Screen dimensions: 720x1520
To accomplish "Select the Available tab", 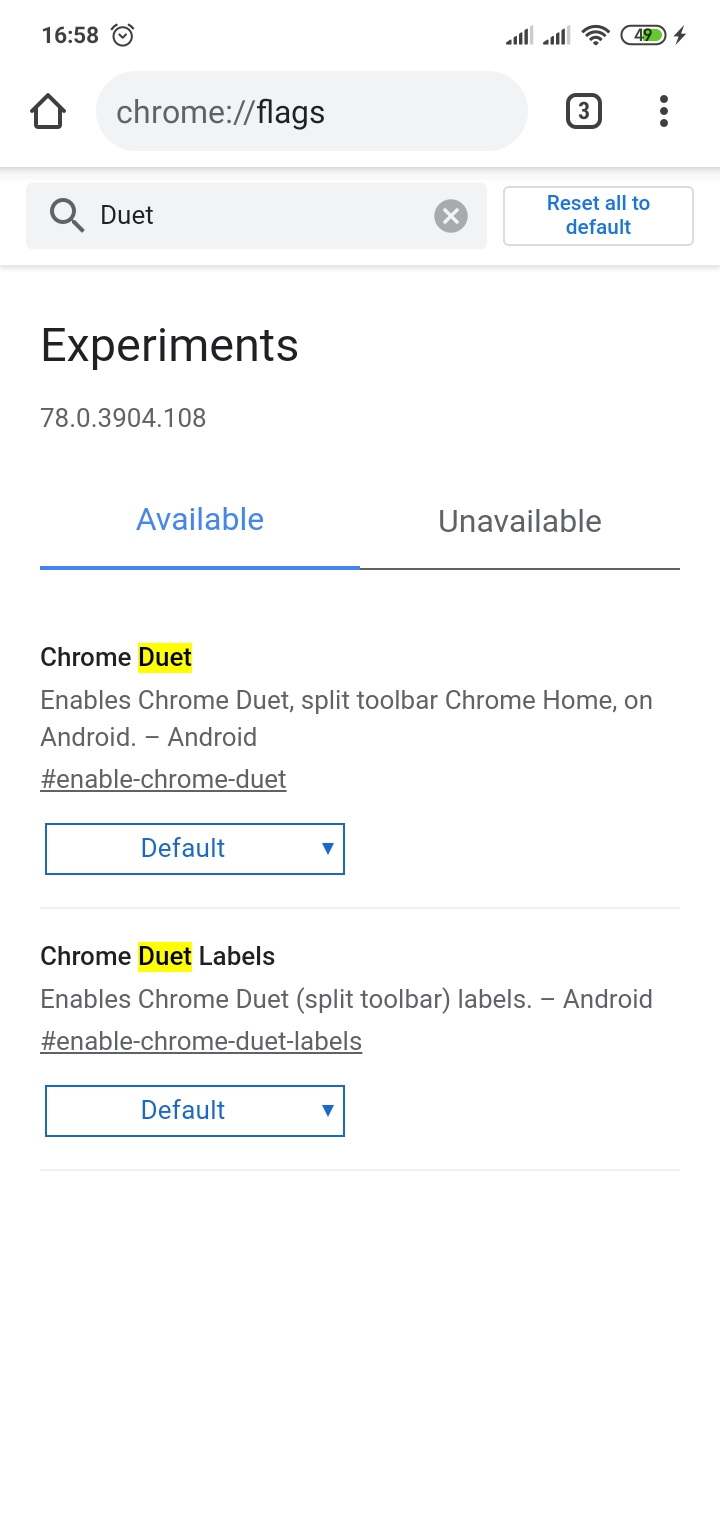I will point(200,520).
